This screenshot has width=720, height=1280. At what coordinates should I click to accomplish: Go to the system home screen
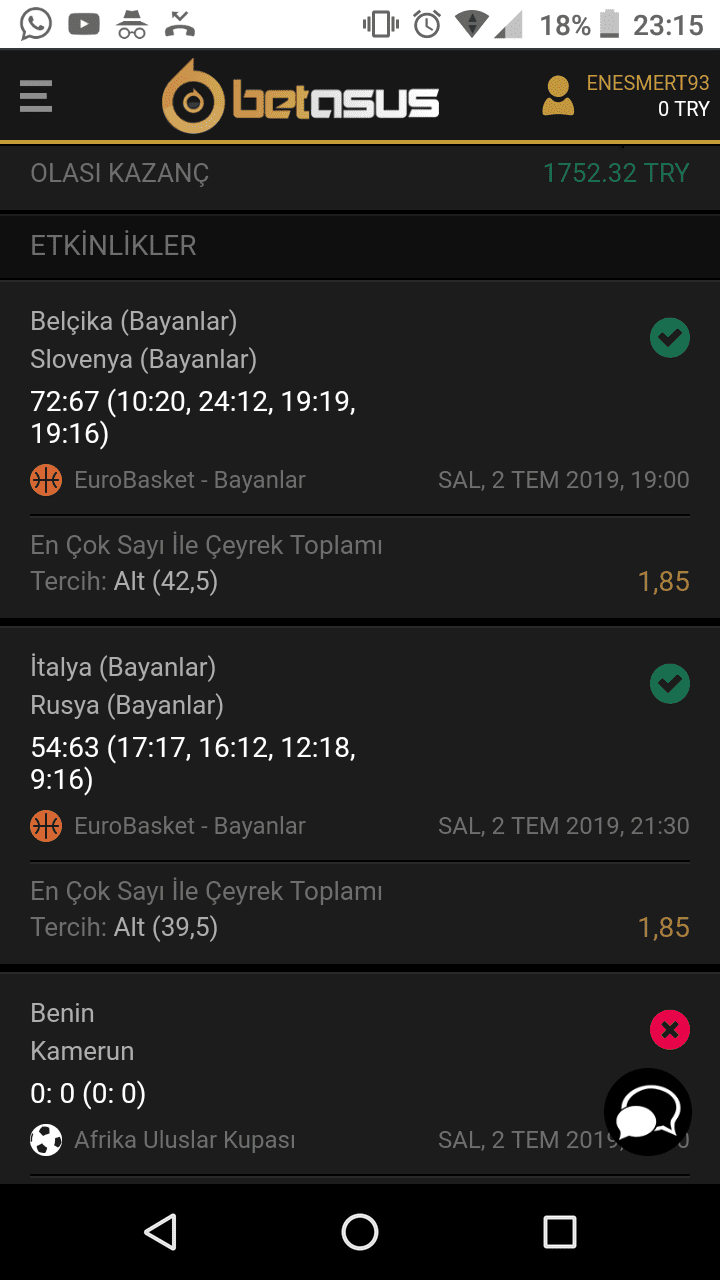point(360,1232)
